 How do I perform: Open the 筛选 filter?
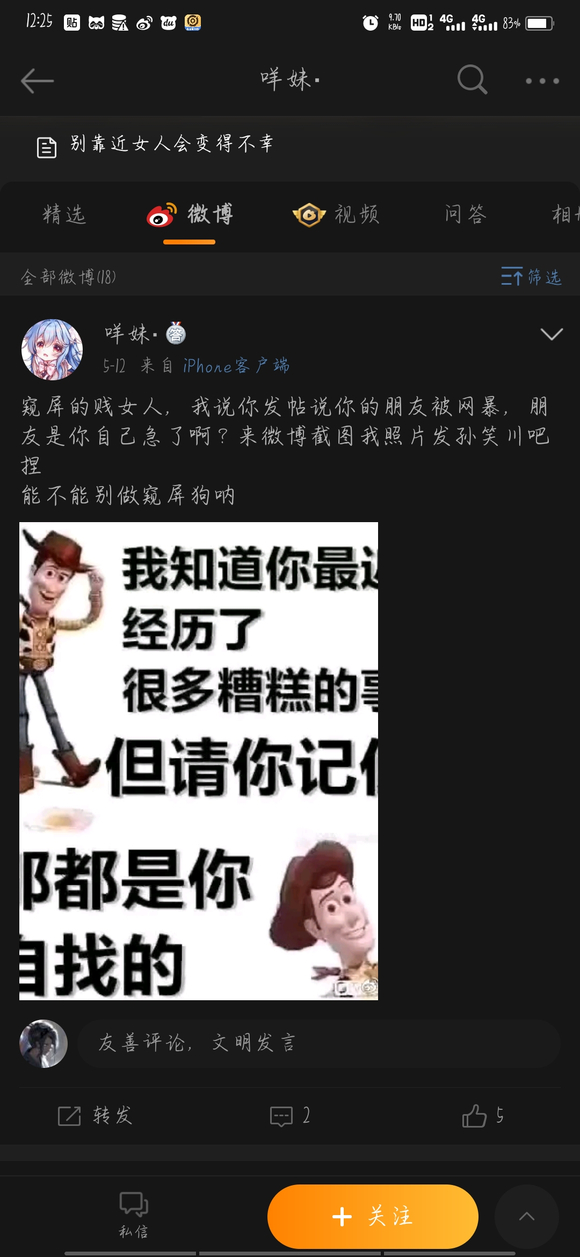point(531,277)
